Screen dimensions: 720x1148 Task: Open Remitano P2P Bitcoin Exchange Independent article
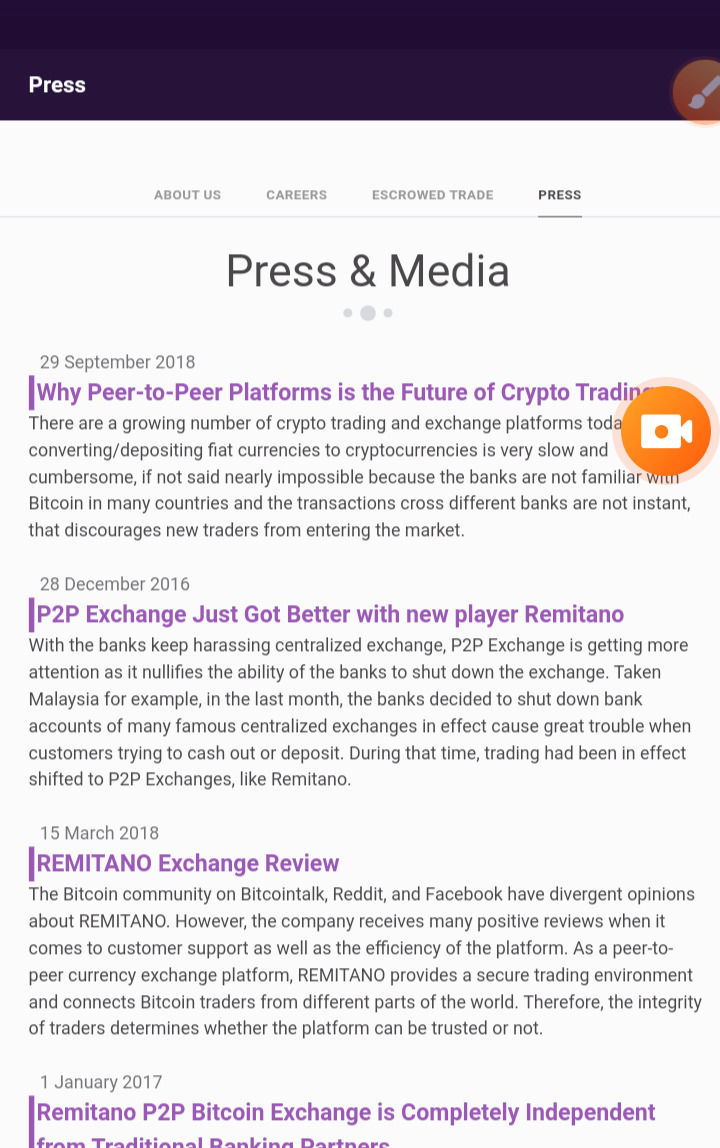point(346,1124)
